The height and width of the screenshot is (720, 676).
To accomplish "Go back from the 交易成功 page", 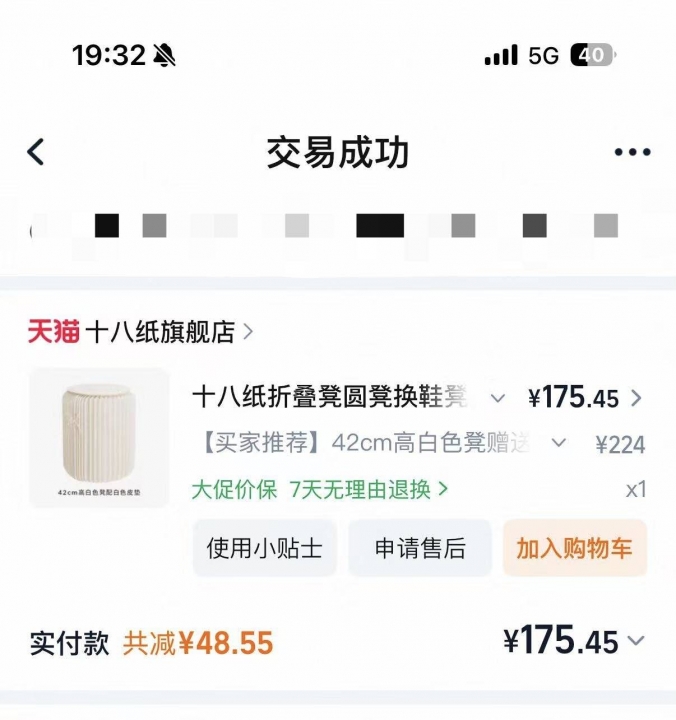I will click(x=36, y=152).
